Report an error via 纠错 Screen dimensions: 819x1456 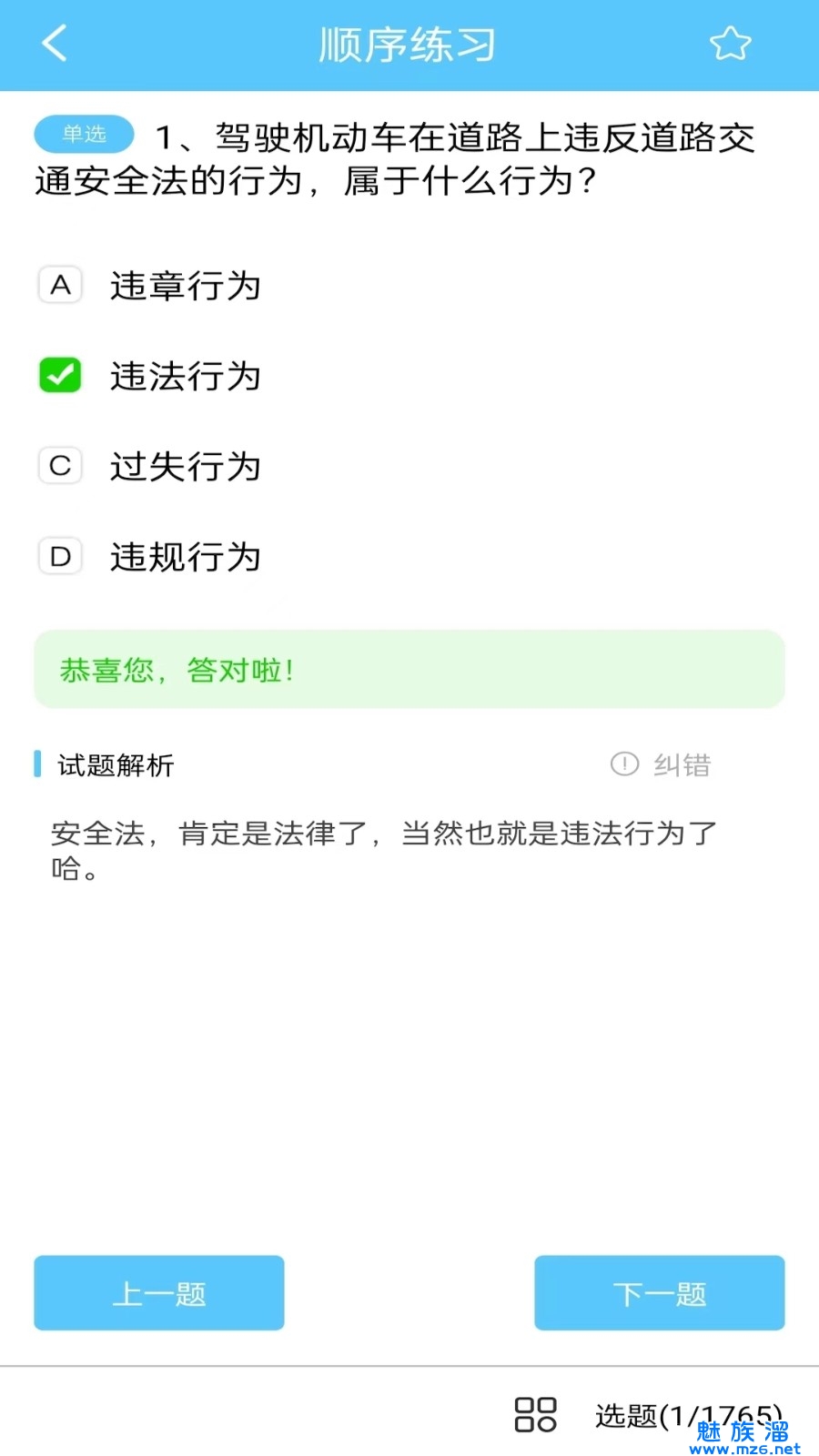click(662, 764)
